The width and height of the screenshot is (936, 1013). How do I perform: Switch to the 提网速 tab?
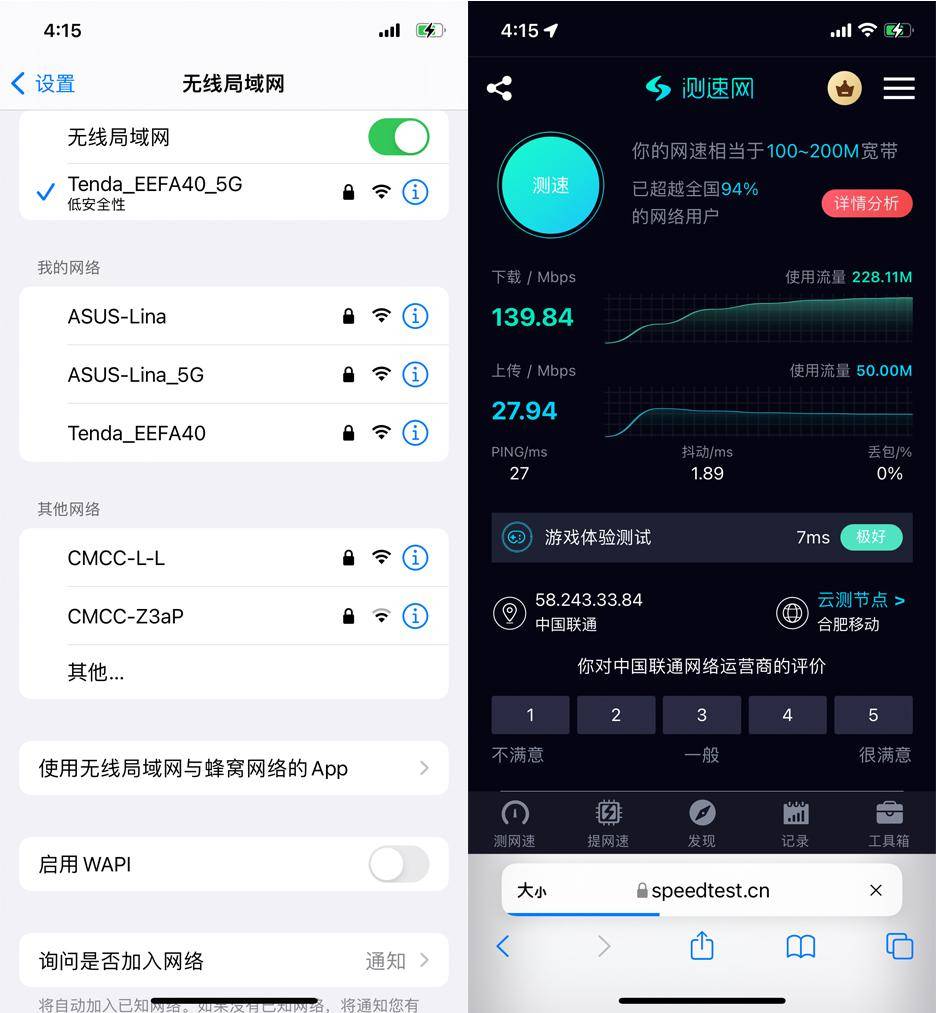608,822
